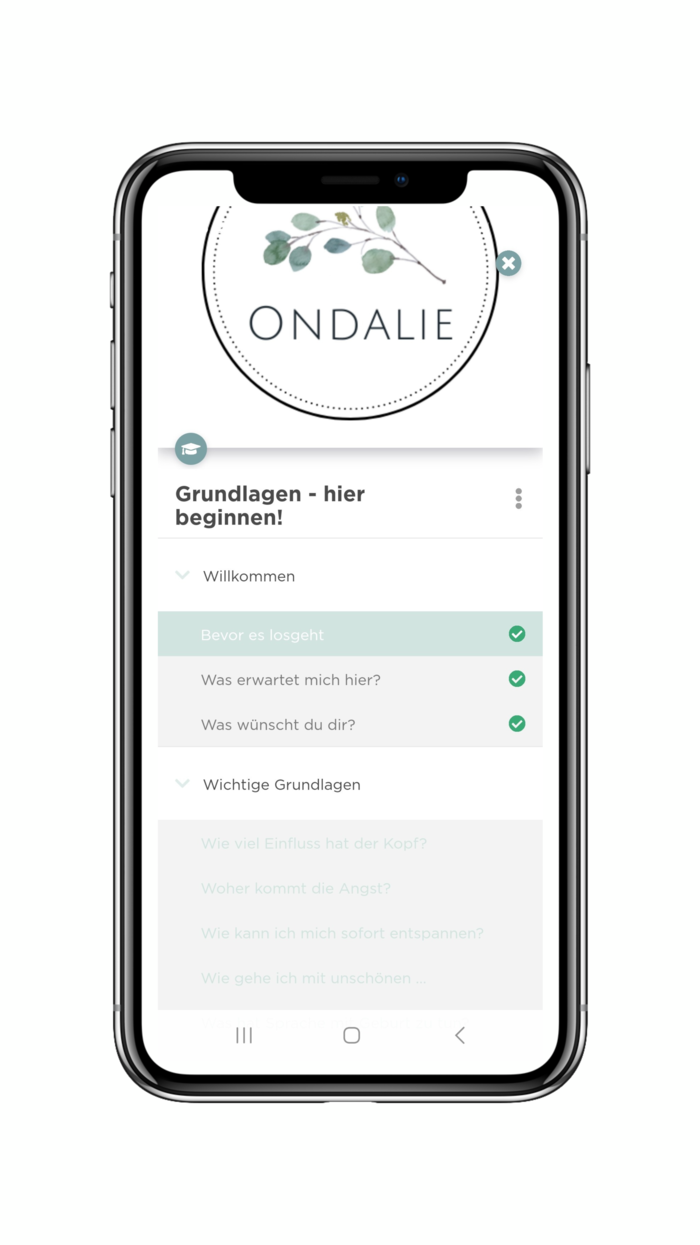The width and height of the screenshot is (700, 1245).
Task: Open lesson Was erwartet mich hier?
Action: (x=291, y=680)
